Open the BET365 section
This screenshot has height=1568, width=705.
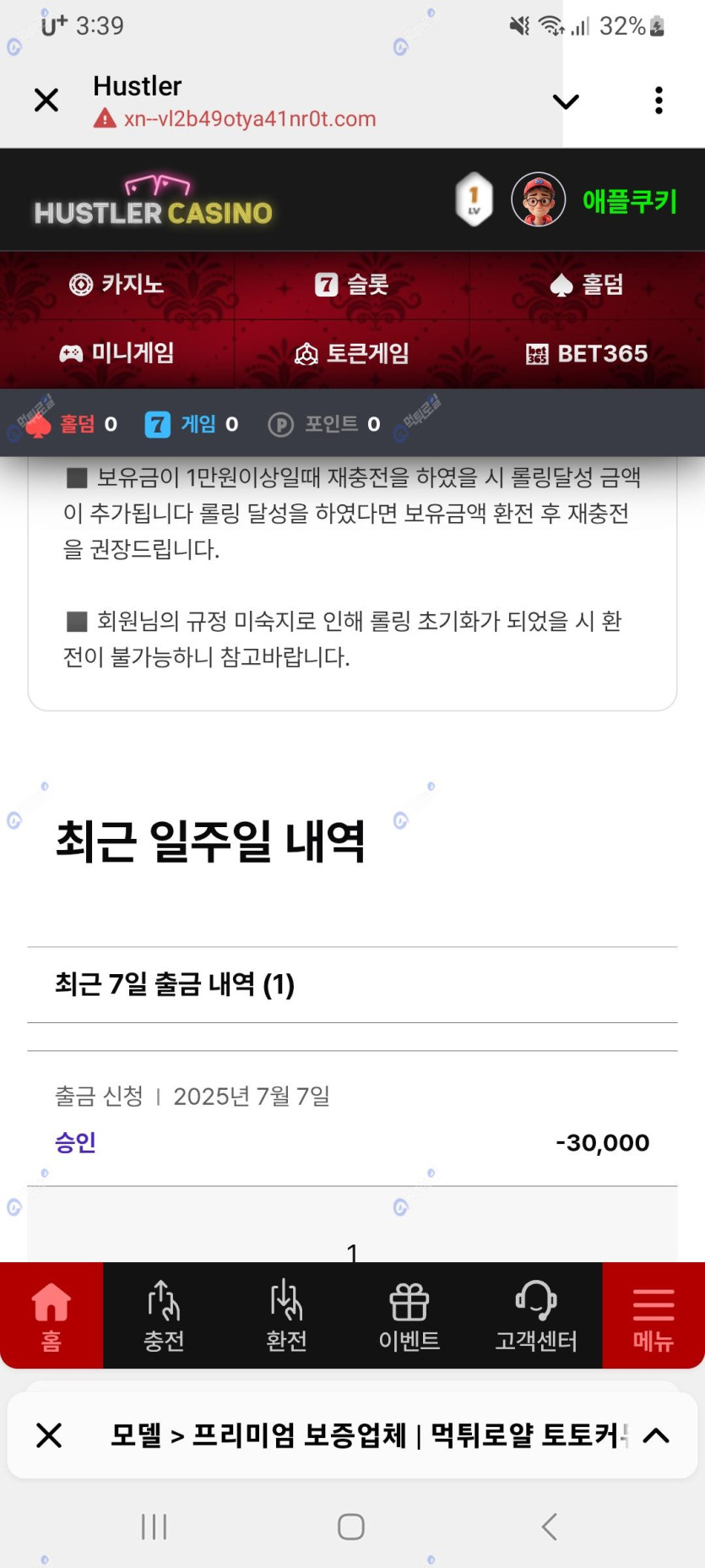[x=587, y=353]
